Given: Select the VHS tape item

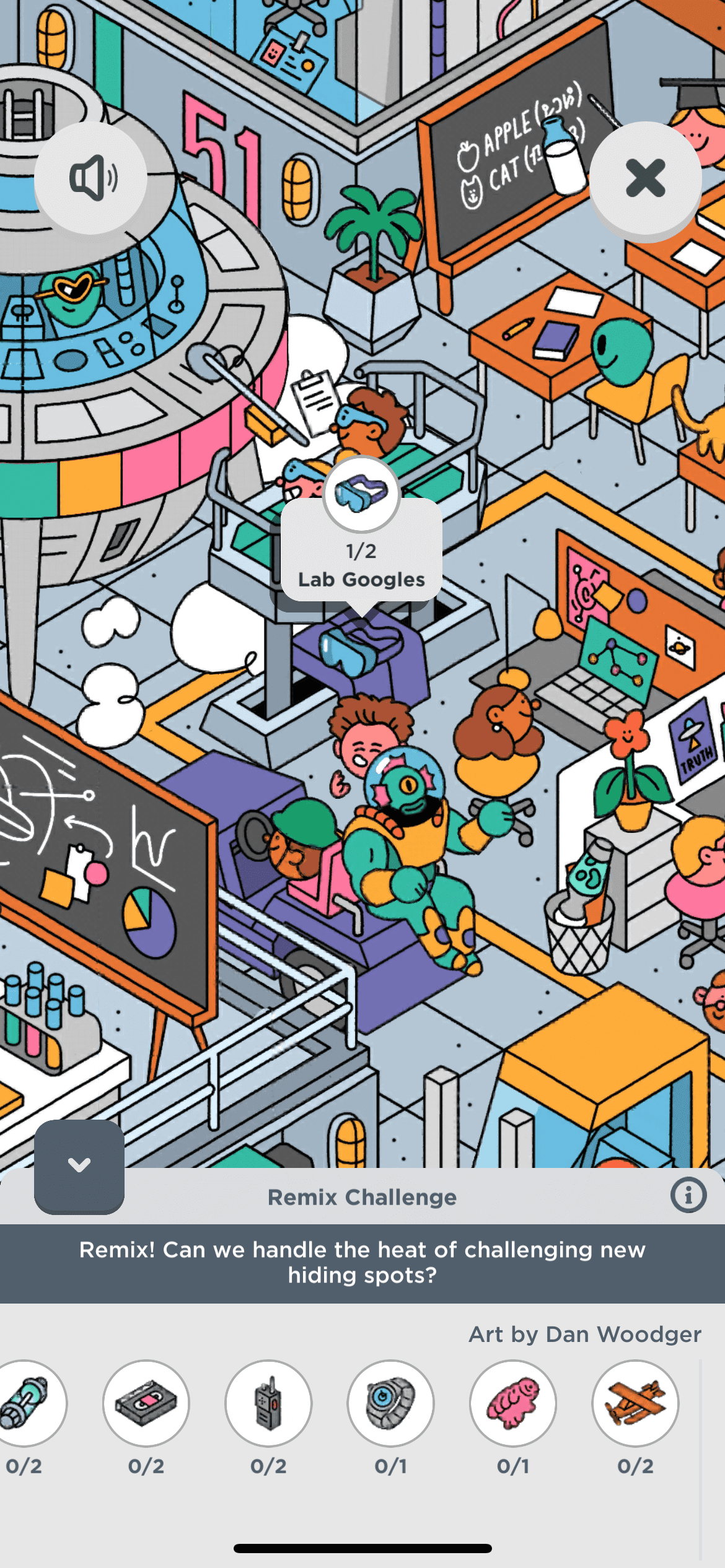Looking at the screenshot, I should click(x=146, y=1403).
